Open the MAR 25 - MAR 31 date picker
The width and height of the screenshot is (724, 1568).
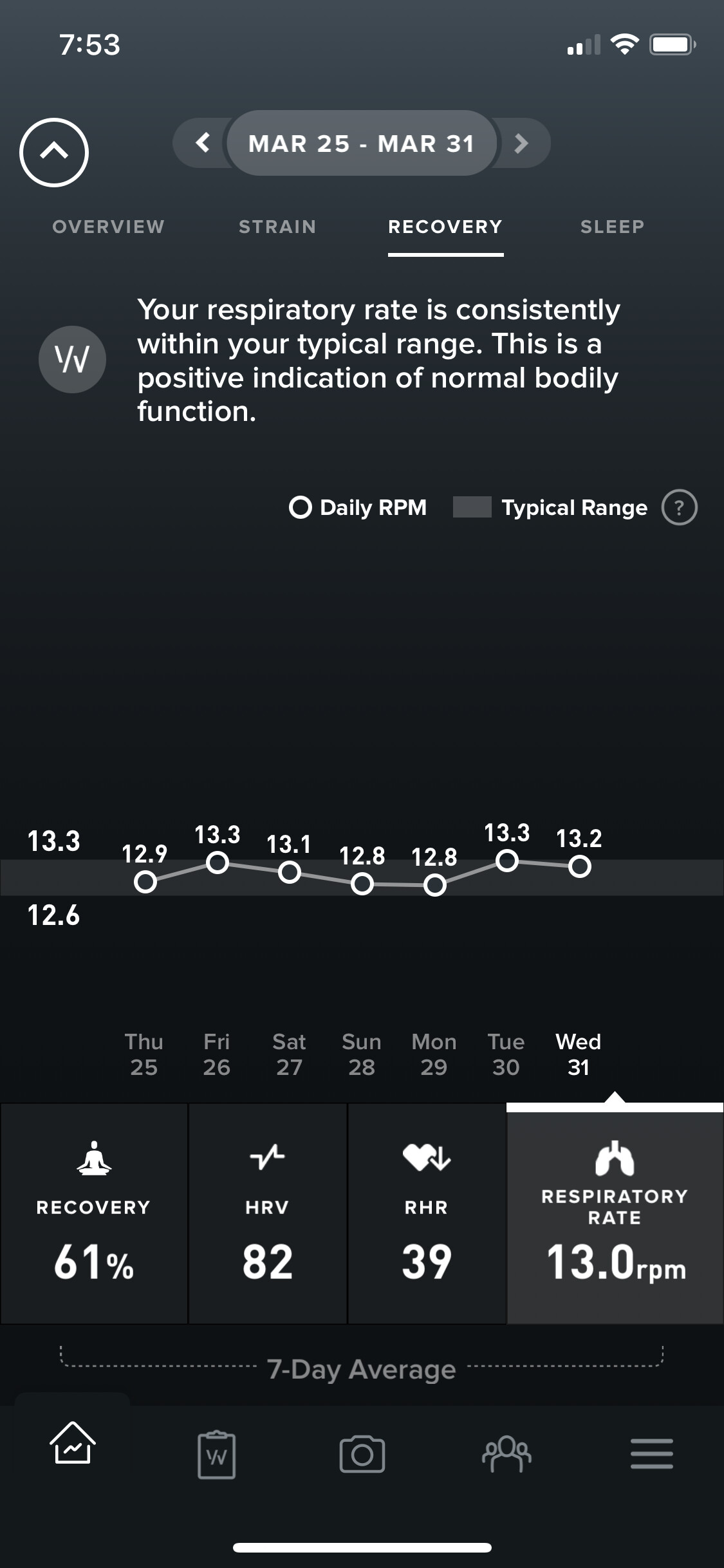pos(362,143)
